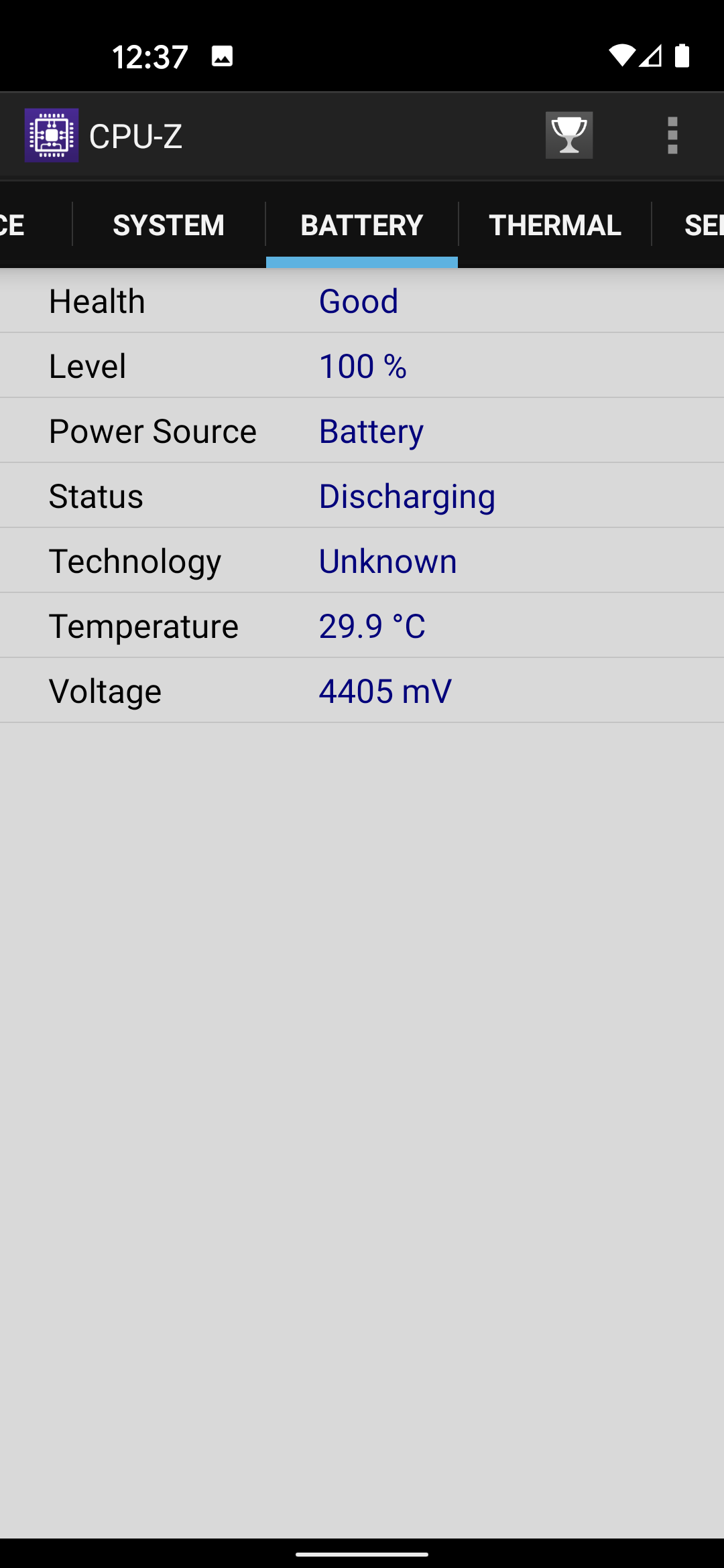This screenshot has width=724, height=1568.
Task: Open the trophy validation icon
Action: 568,135
